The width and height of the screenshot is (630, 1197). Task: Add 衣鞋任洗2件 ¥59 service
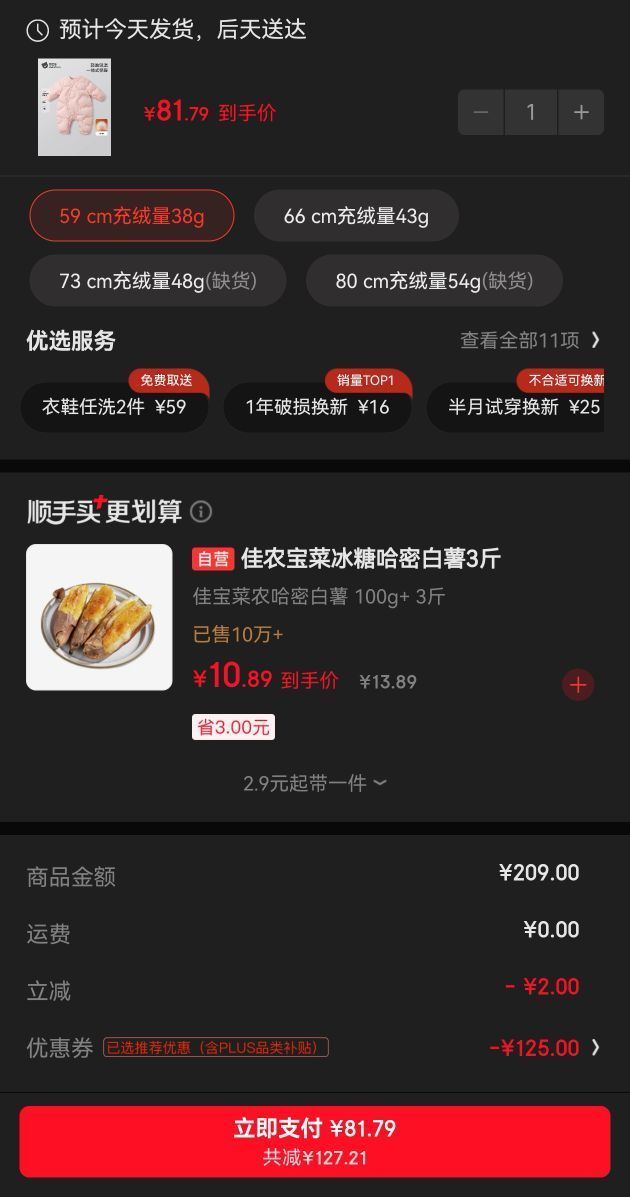click(114, 406)
